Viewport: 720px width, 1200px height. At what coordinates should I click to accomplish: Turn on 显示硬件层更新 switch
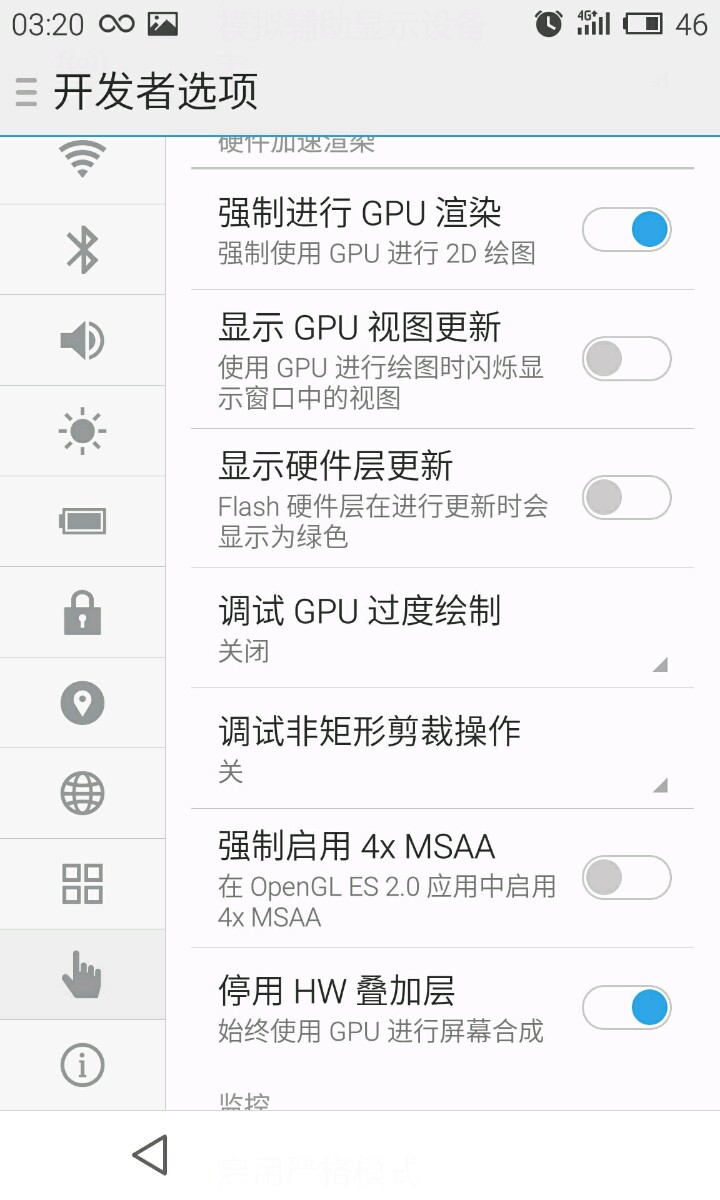[x=626, y=498]
